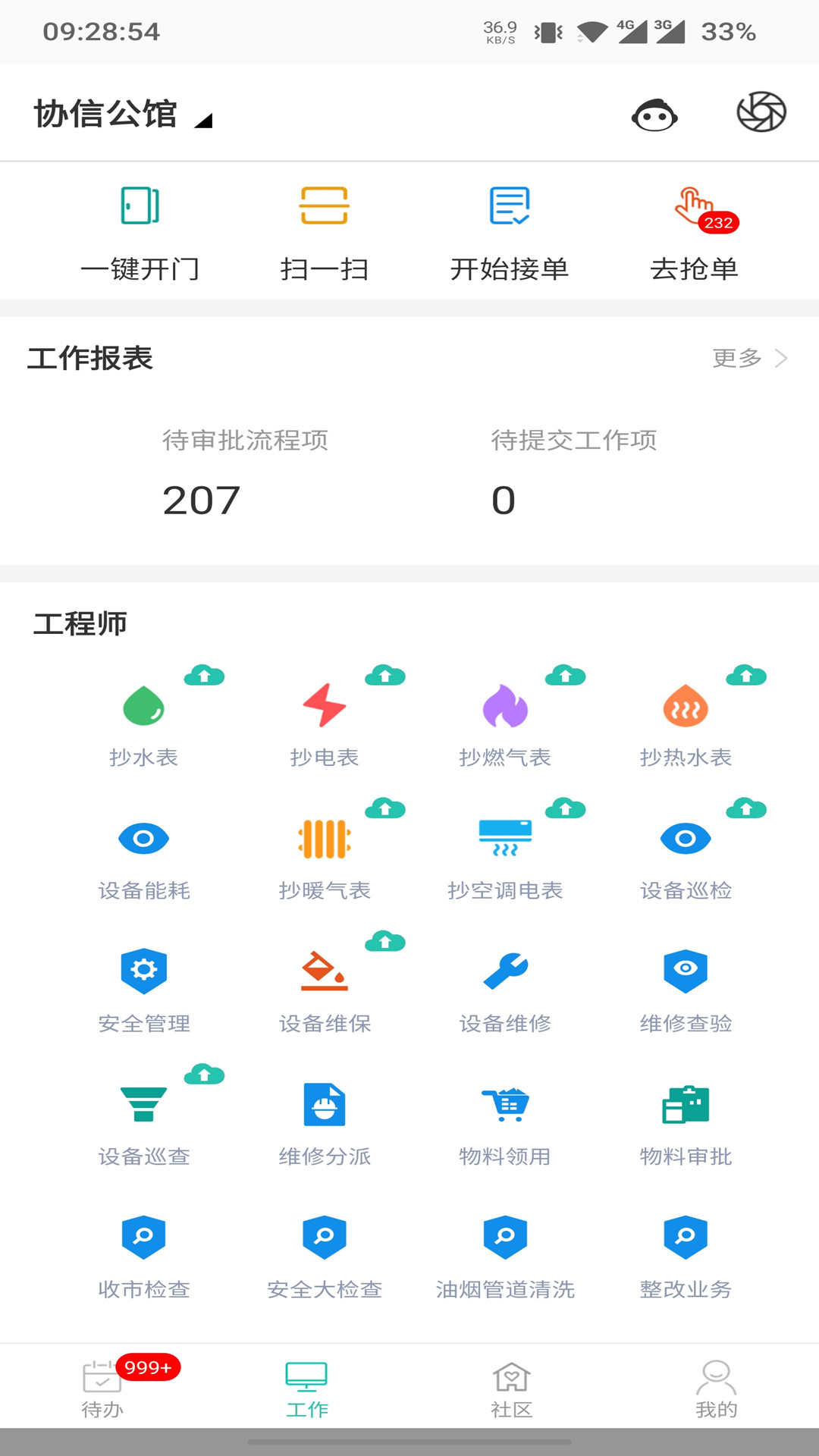Open 设备巡检 equipment inspection
The height and width of the screenshot is (1456, 819).
[x=686, y=857]
